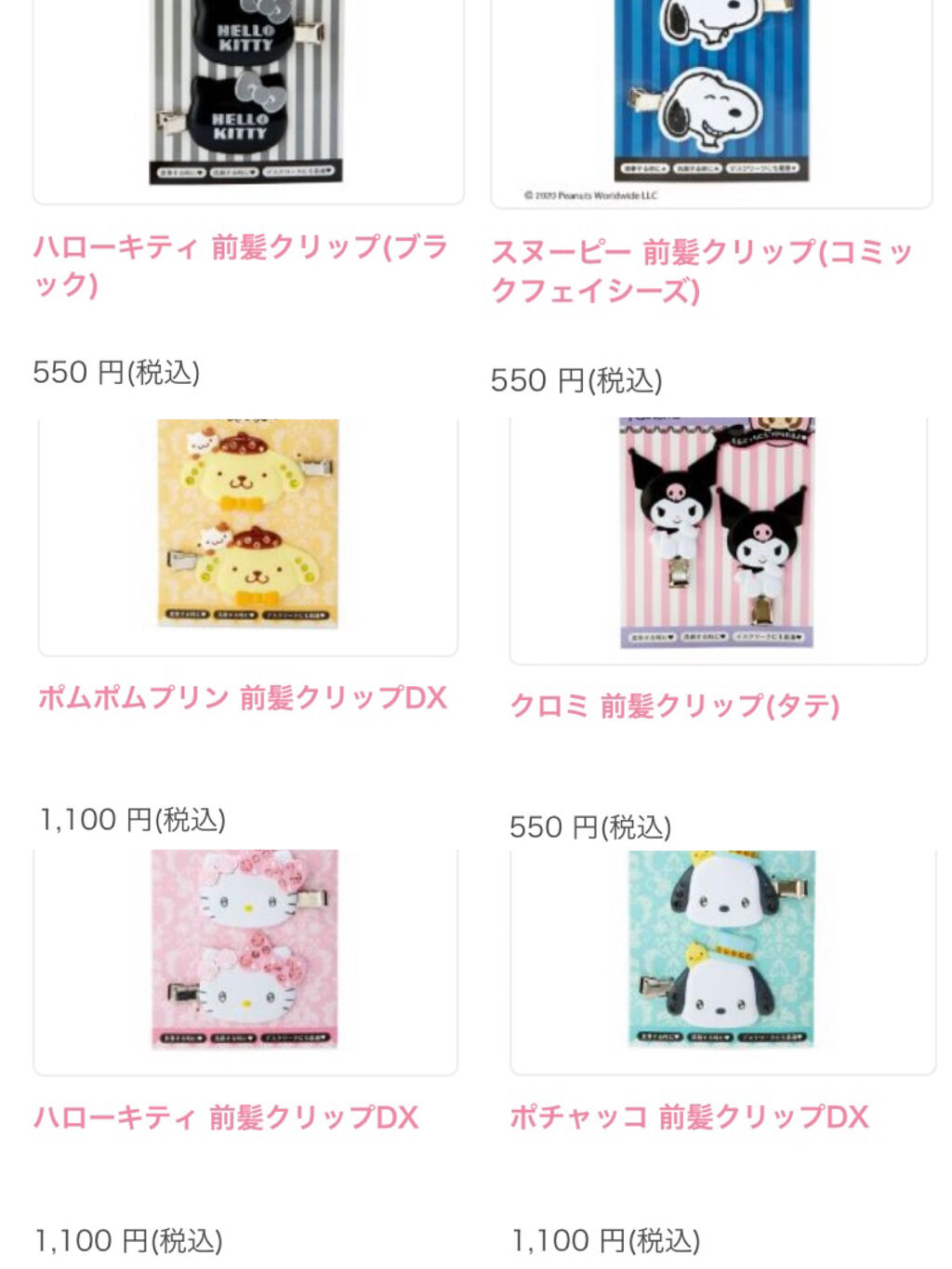
Task: View Pompompurin clip DX product image
Action: (247, 523)
